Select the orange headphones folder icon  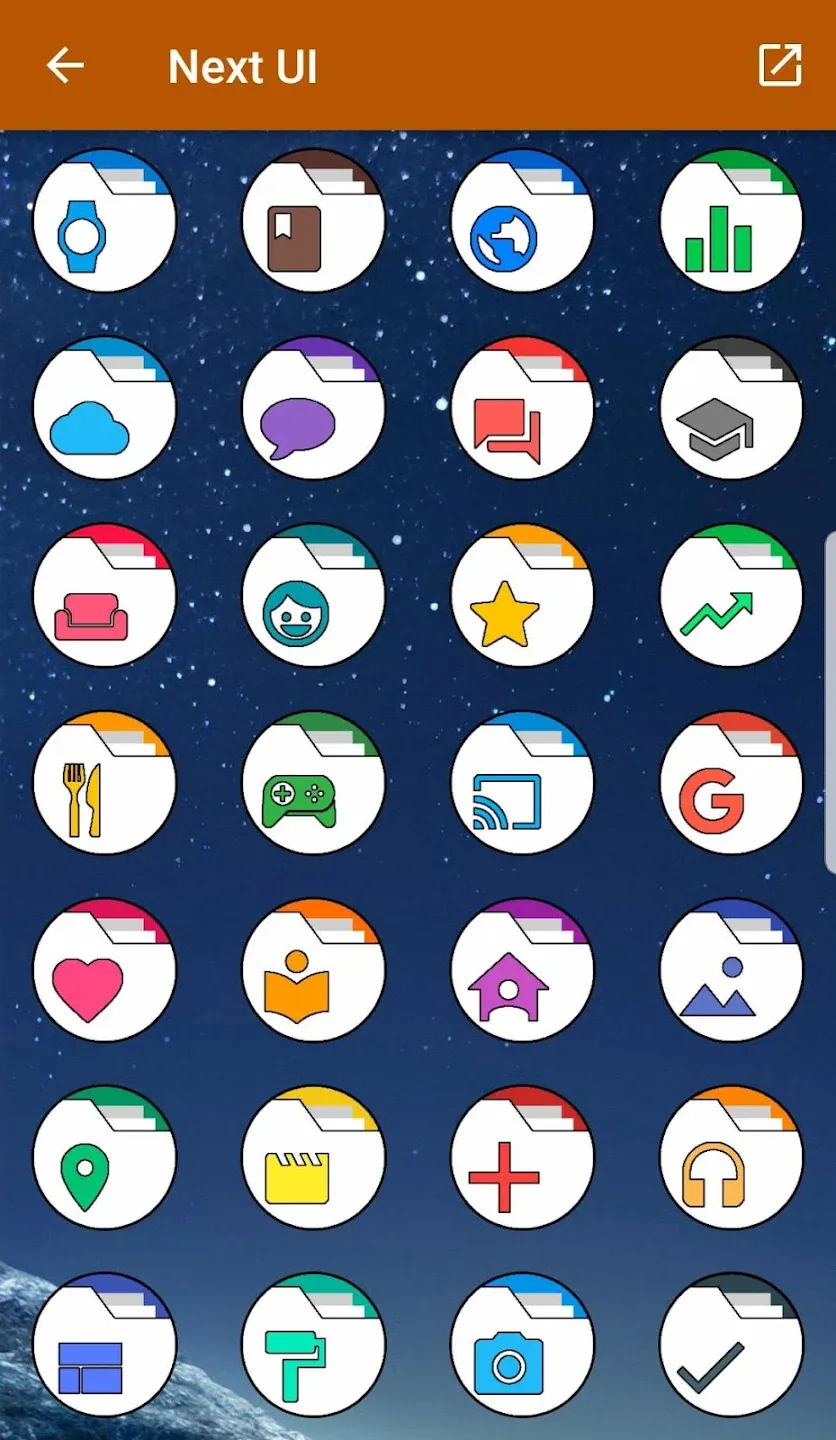click(x=731, y=1157)
